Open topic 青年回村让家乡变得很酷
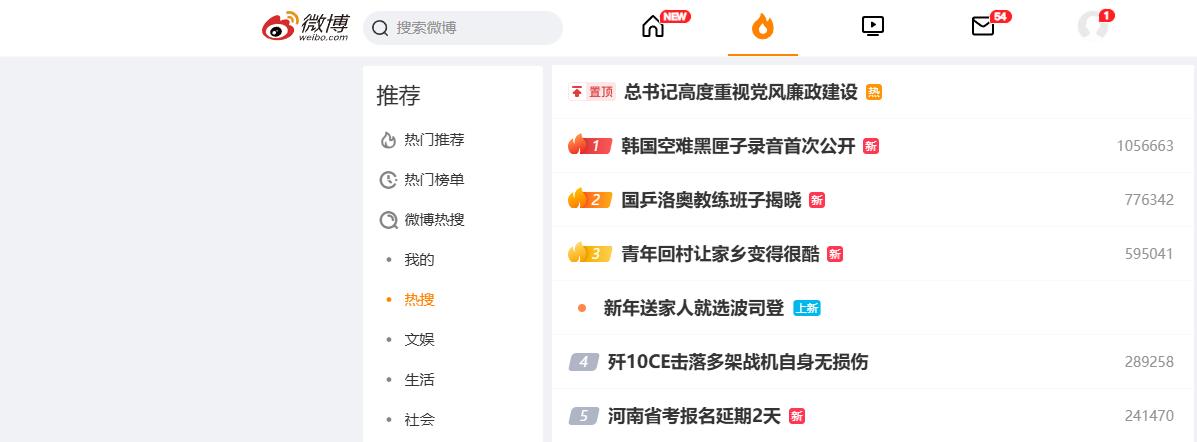This screenshot has width=1197, height=442. (x=720, y=254)
